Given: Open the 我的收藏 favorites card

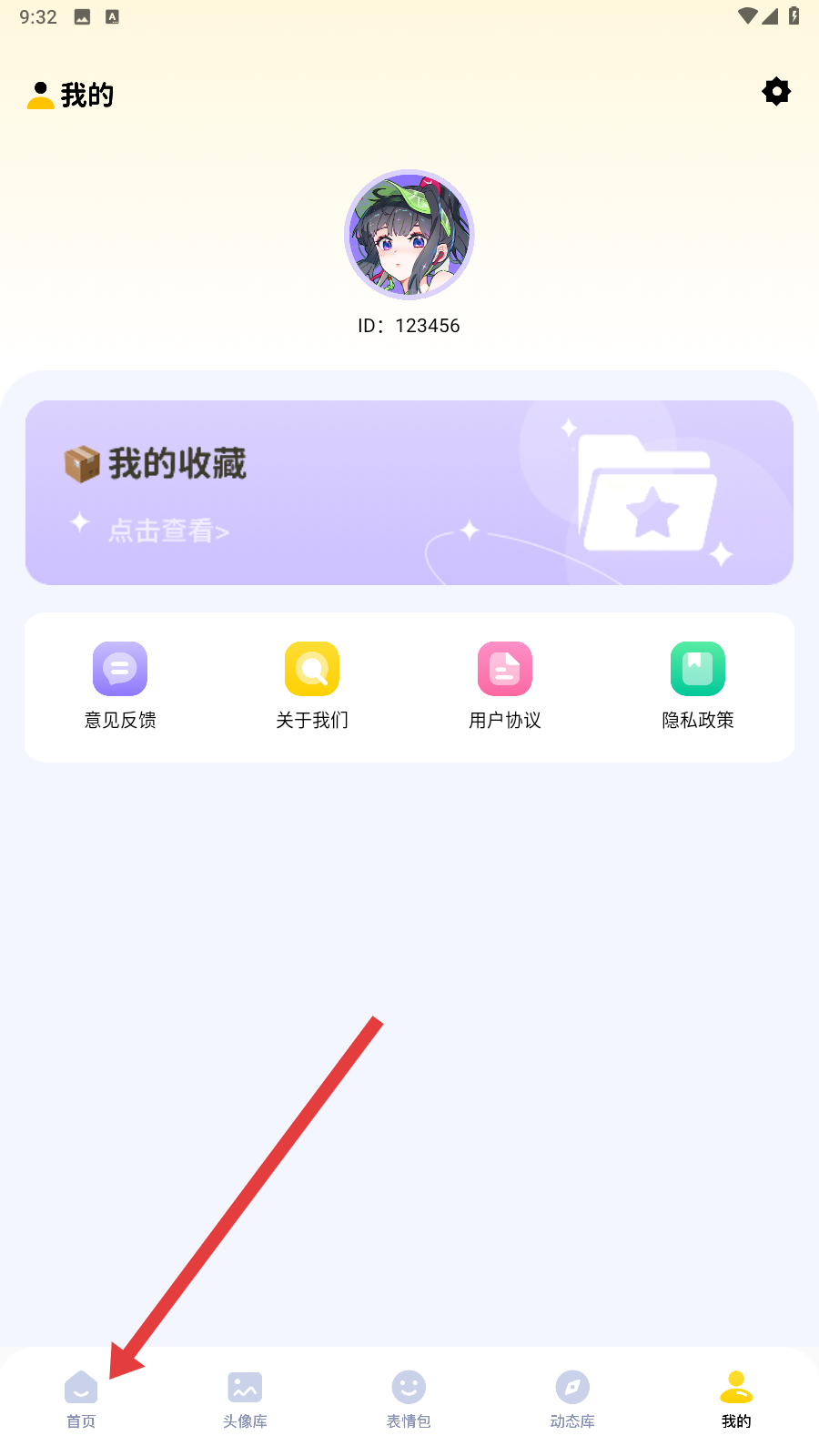Looking at the screenshot, I should [409, 492].
